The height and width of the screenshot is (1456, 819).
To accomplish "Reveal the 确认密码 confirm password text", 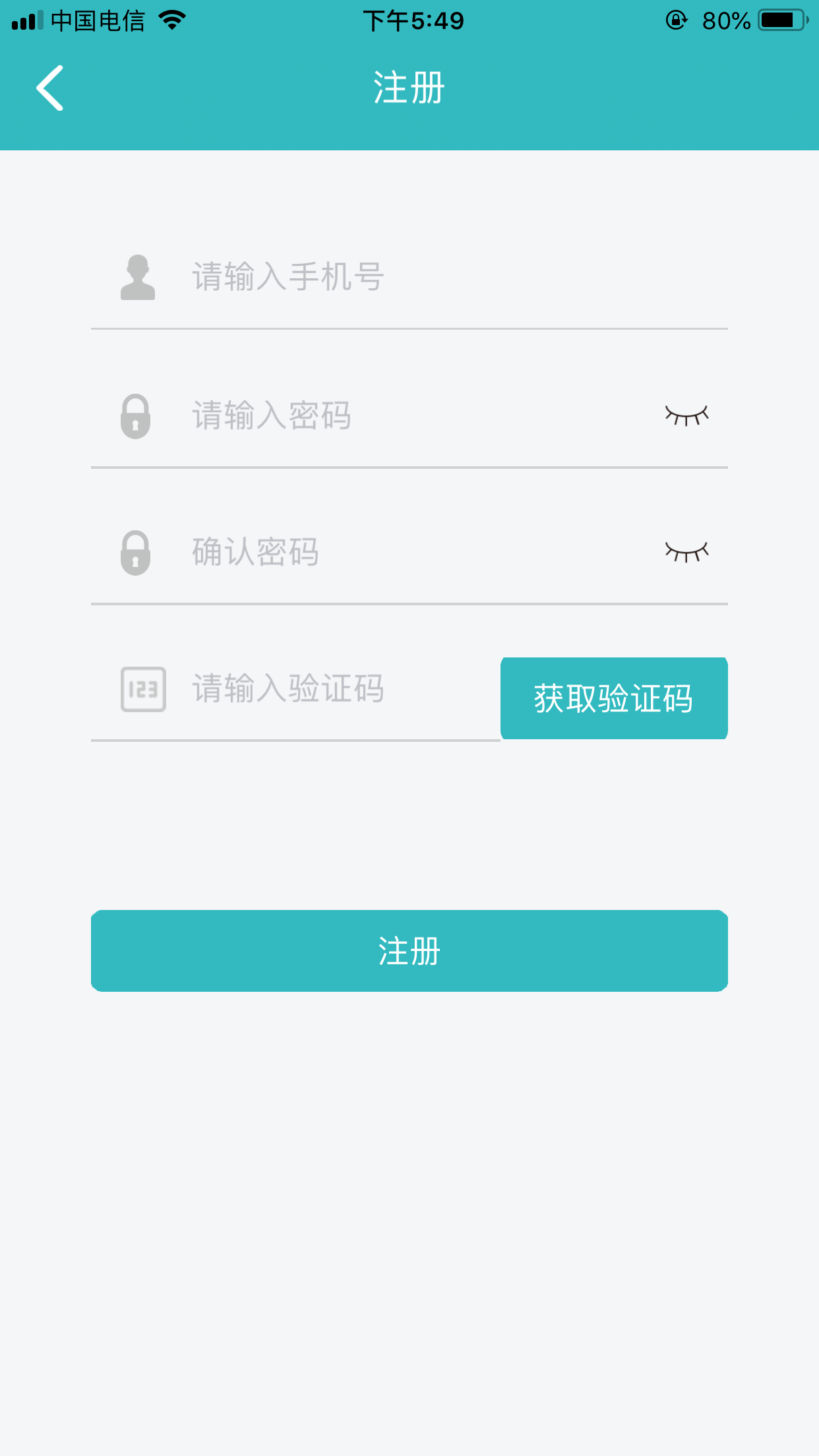I will [x=686, y=552].
